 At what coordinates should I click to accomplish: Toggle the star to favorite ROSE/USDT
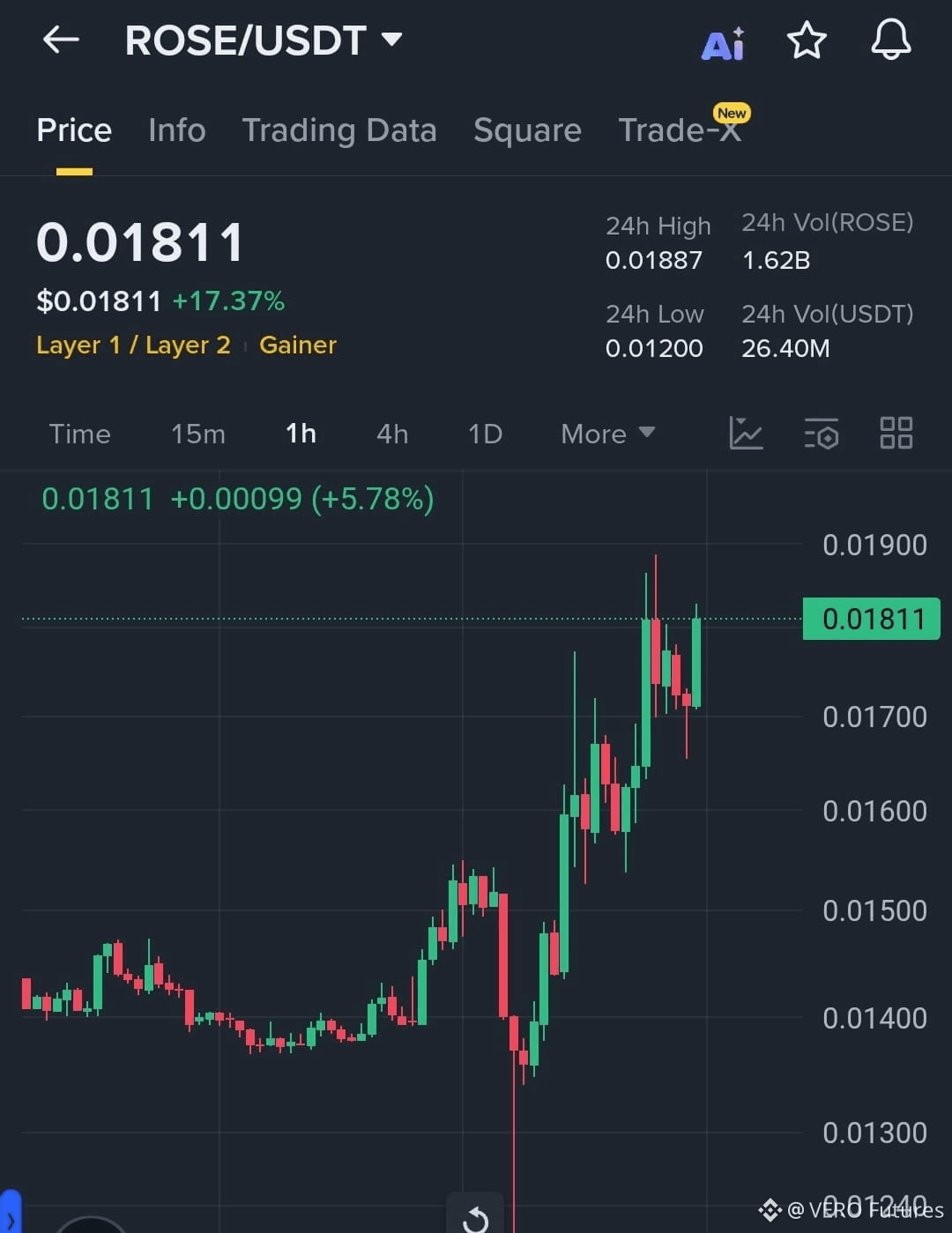(x=807, y=40)
